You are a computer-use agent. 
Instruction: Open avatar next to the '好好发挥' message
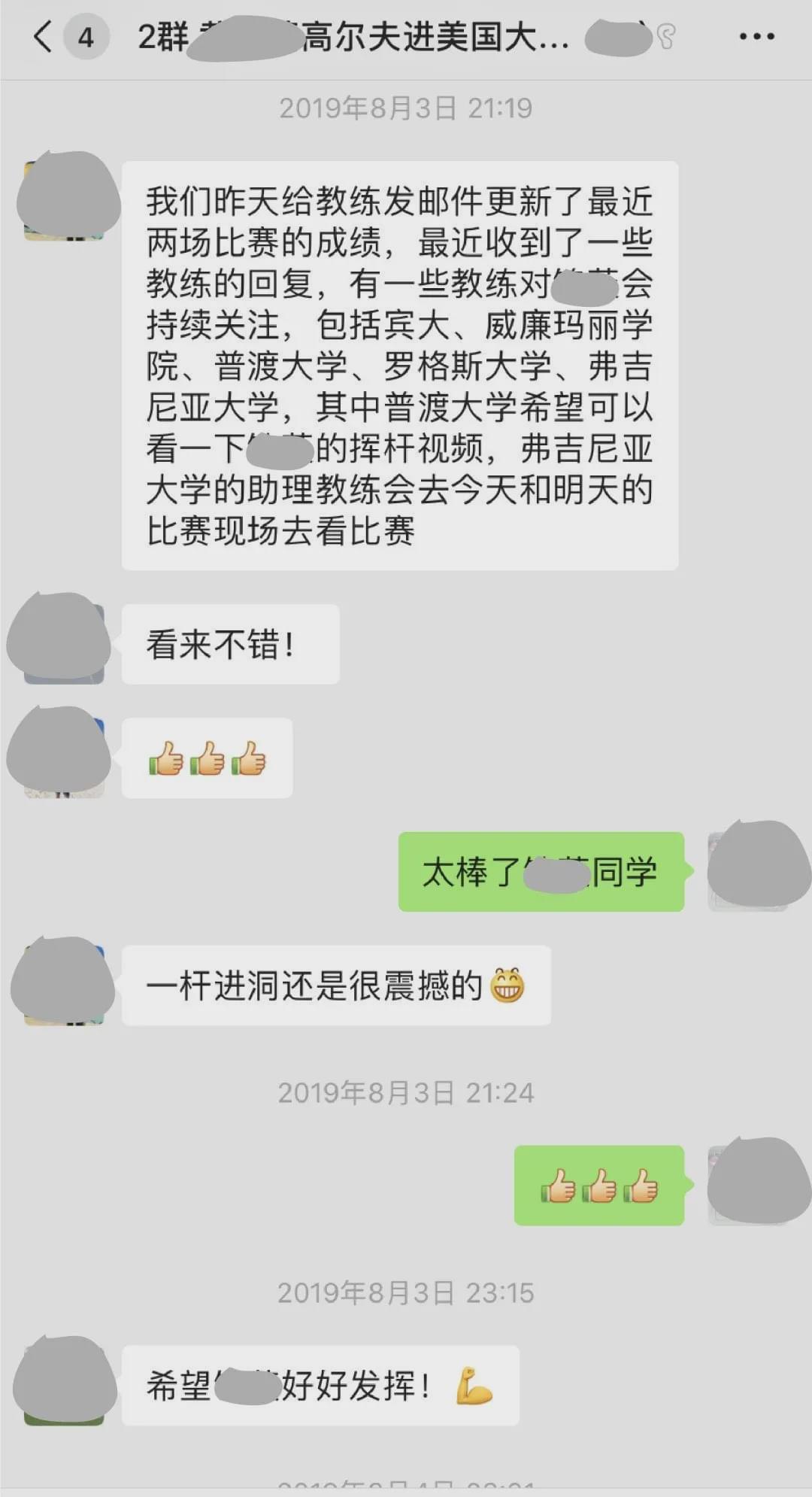[x=64, y=1383]
